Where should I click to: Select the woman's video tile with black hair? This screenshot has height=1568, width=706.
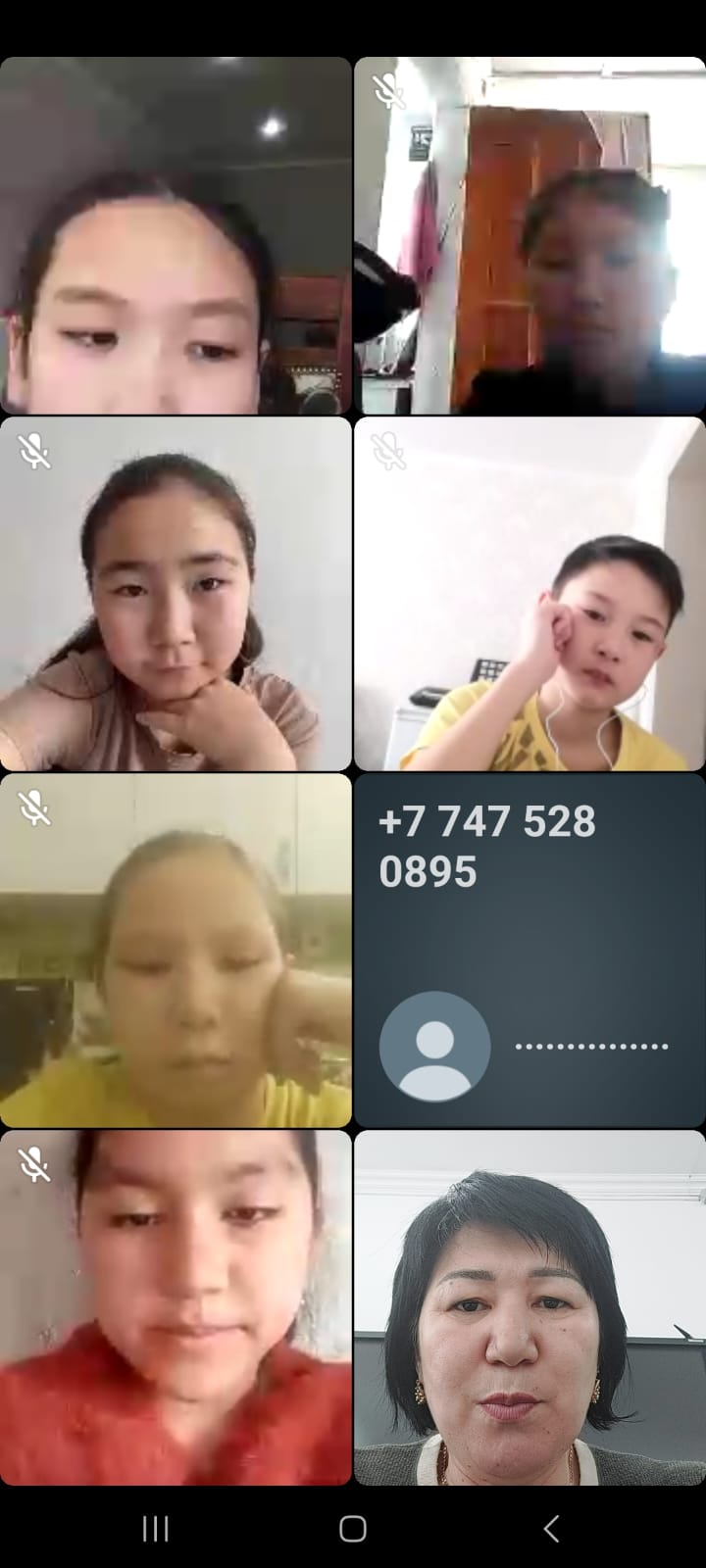[x=529, y=1307]
